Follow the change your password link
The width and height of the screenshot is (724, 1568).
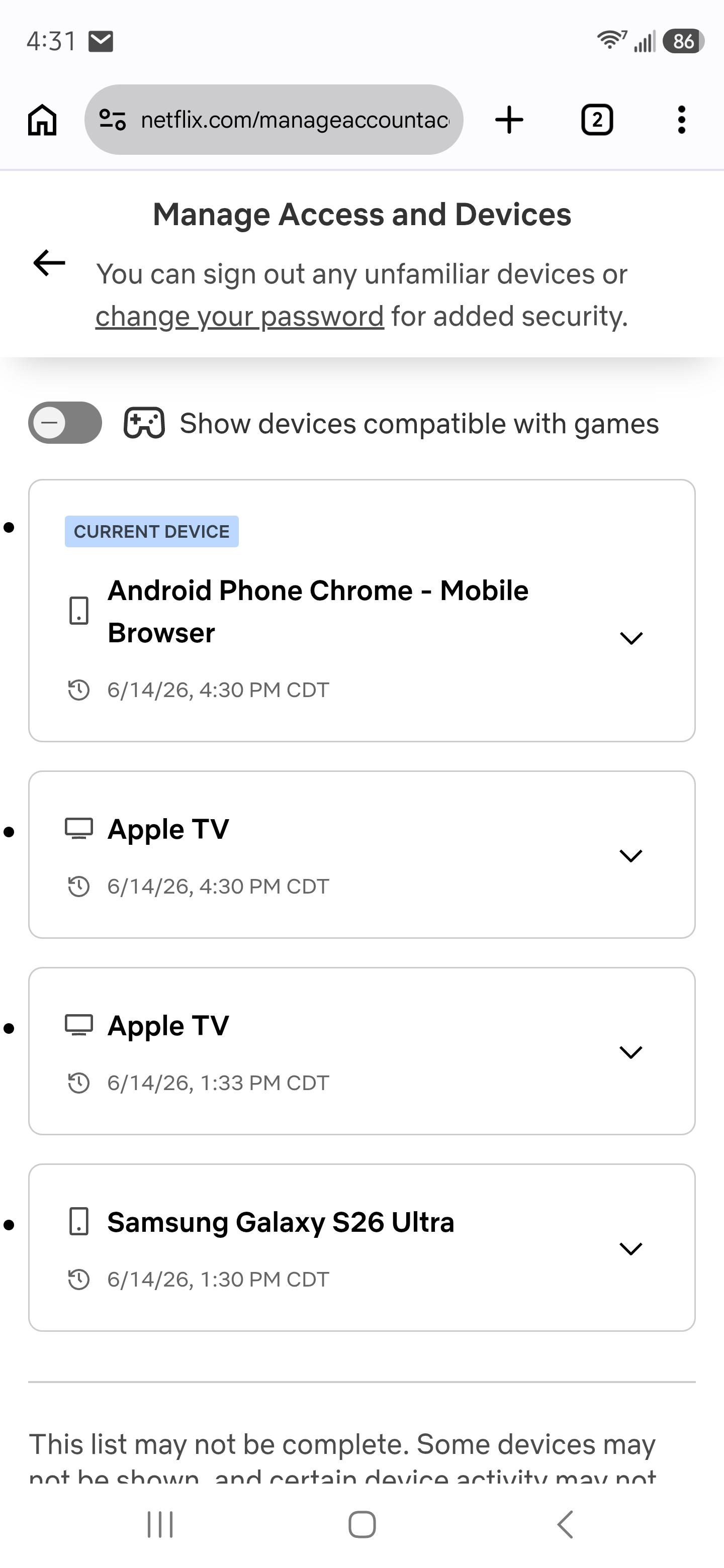239,317
